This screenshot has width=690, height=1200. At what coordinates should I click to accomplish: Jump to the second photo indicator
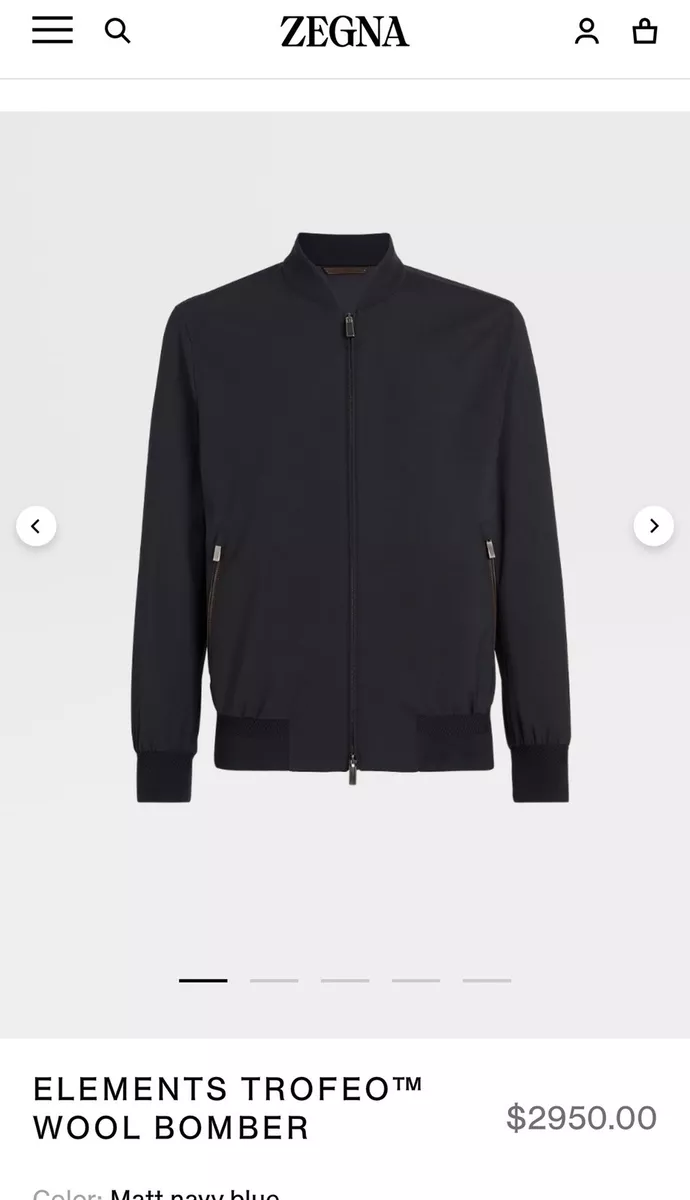pyautogui.click(x=274, y=980)
